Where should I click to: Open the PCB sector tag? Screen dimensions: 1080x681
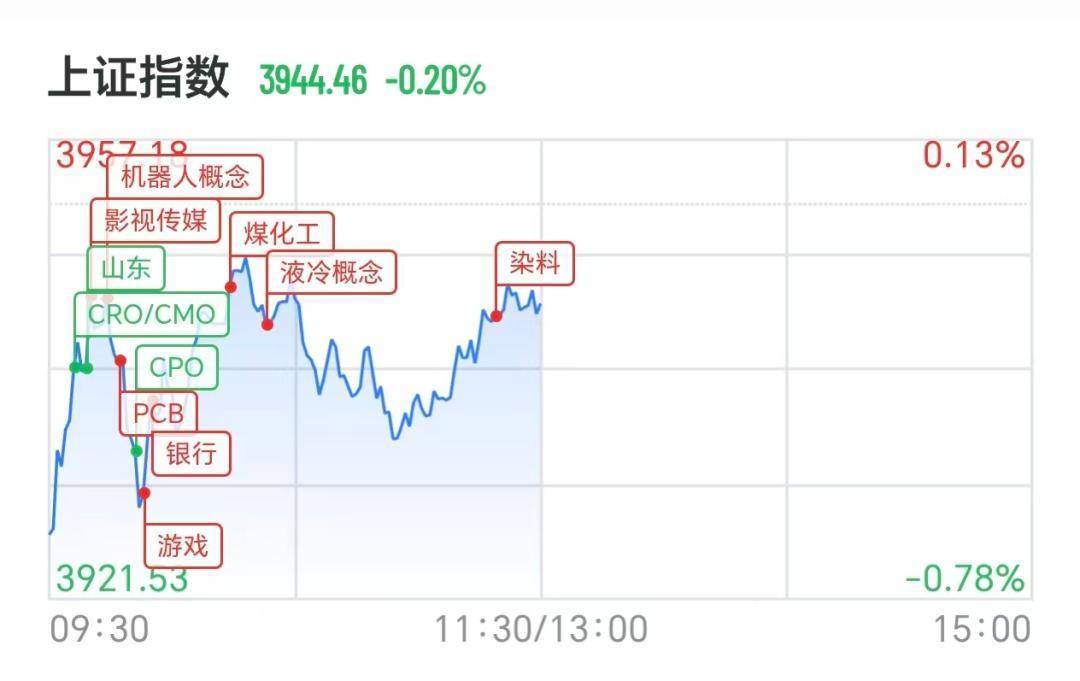tap(158, 413)
